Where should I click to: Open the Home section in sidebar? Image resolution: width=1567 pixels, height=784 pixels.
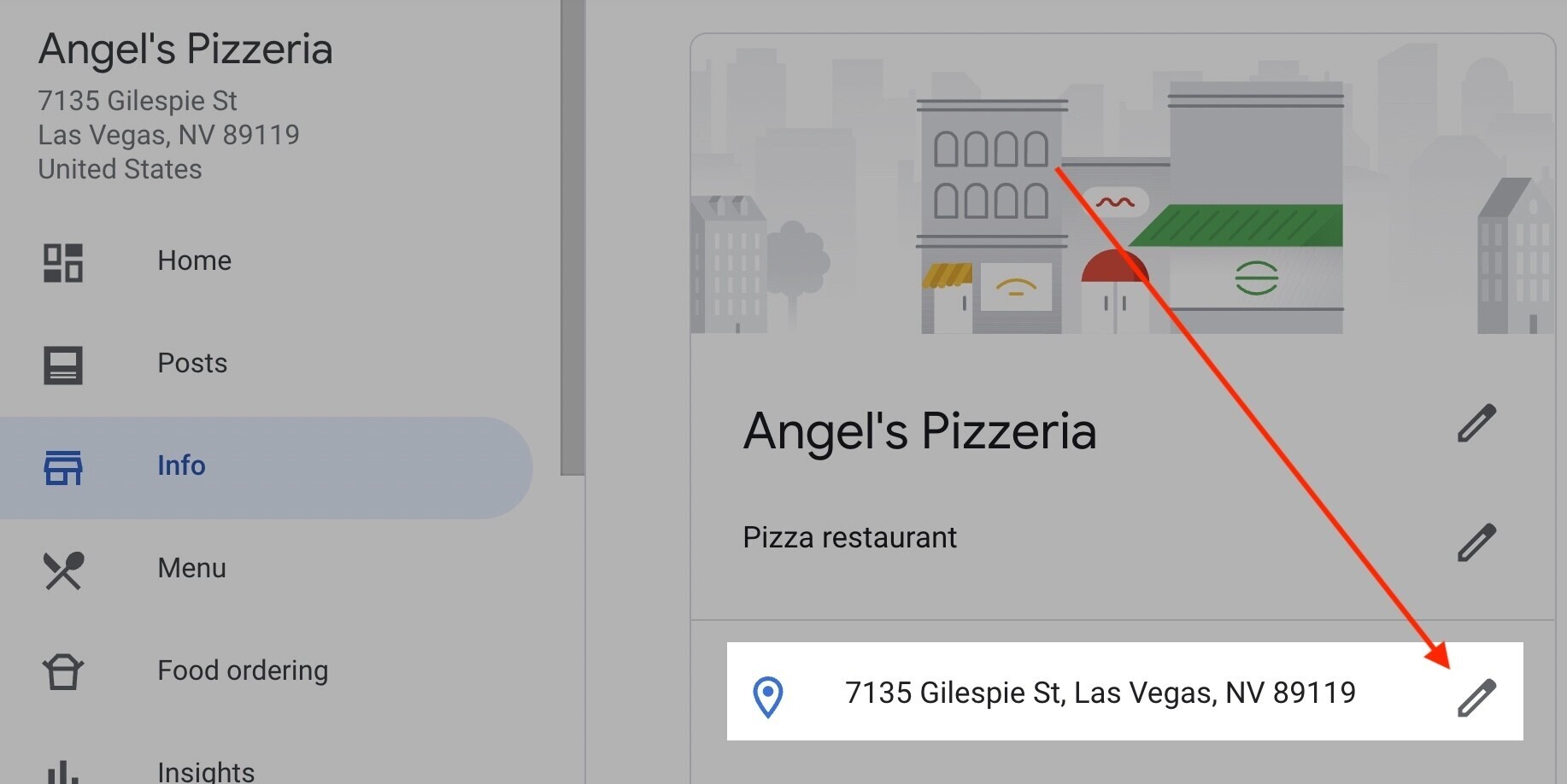tap(194, 261)
